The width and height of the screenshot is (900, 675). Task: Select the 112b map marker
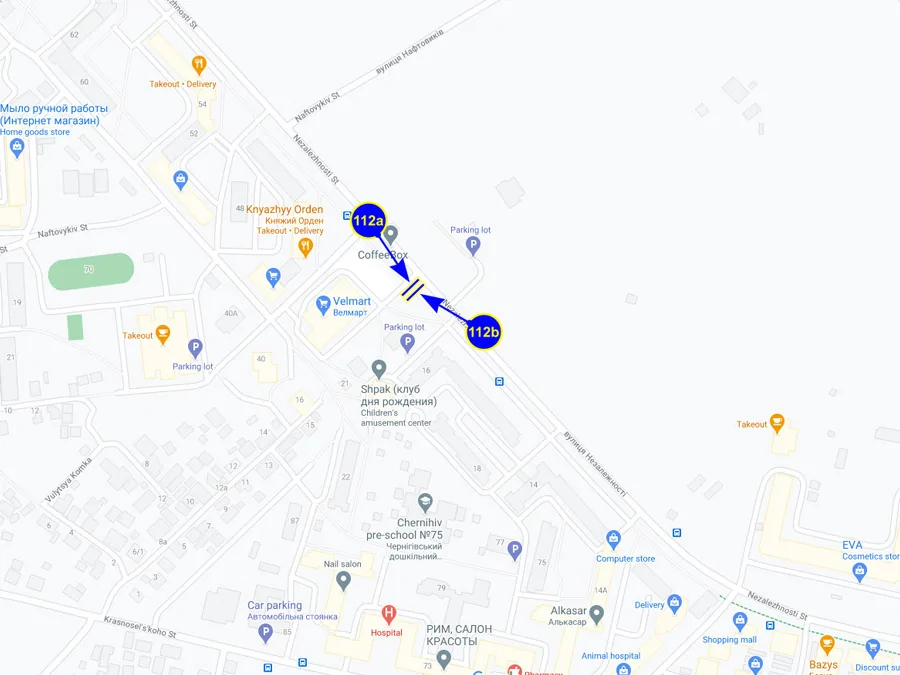(x=484, y=332)
